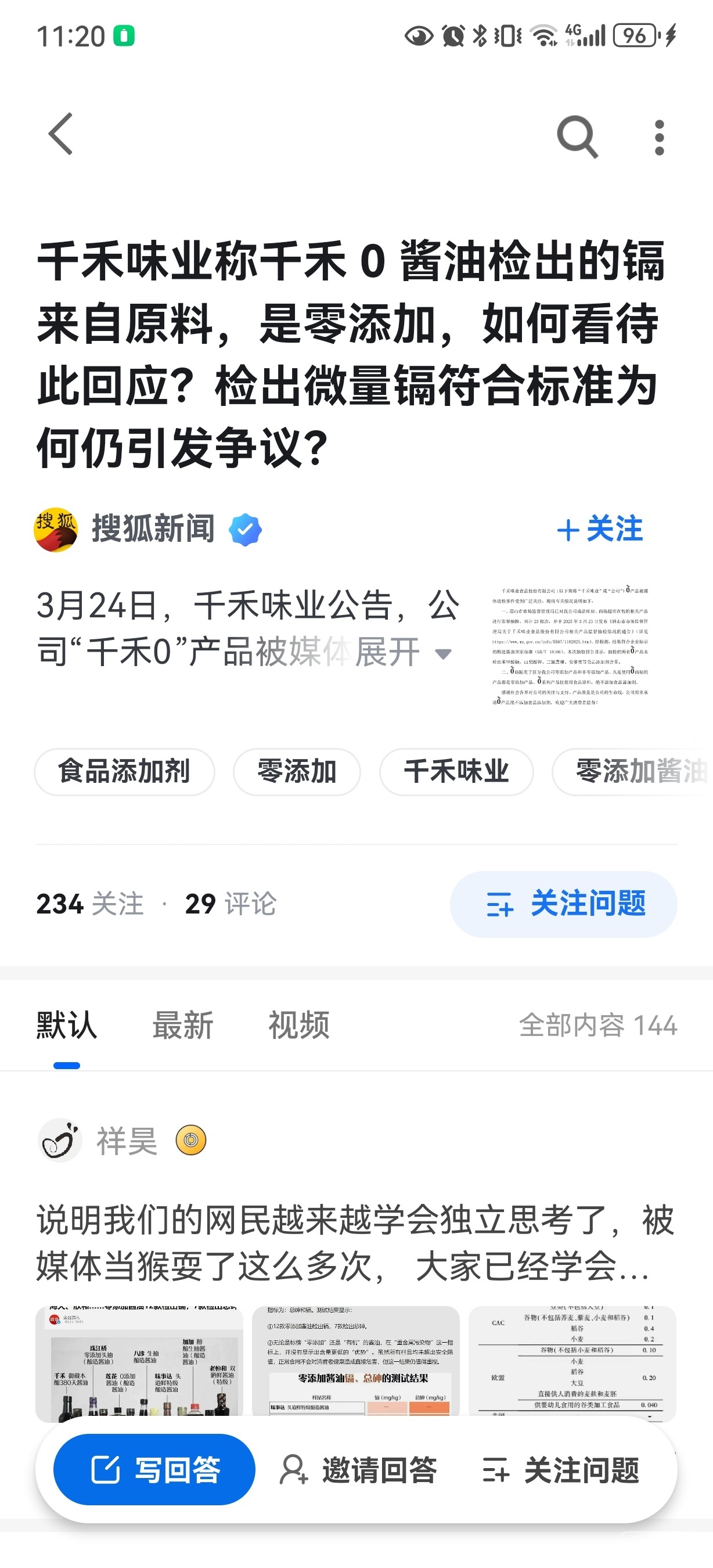The width and height of the screenshot is (713, 1568).
Task: Select the 食品添加剂 topic chip
Action: [x=125, y=771]
